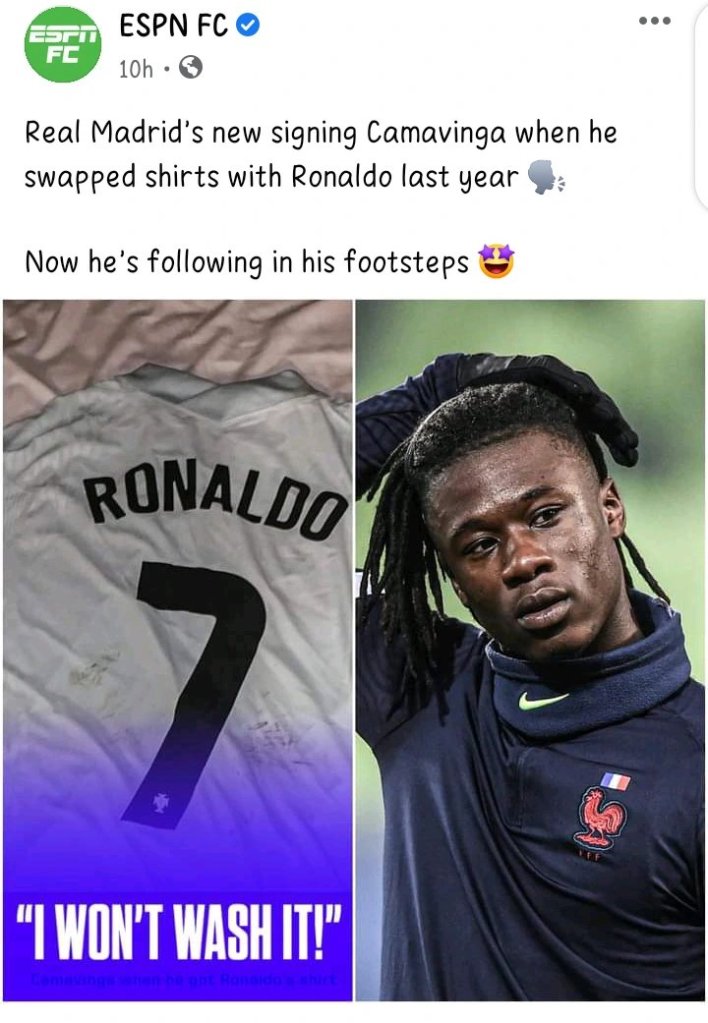Open the post's three-dot options menu

(655, 22)
